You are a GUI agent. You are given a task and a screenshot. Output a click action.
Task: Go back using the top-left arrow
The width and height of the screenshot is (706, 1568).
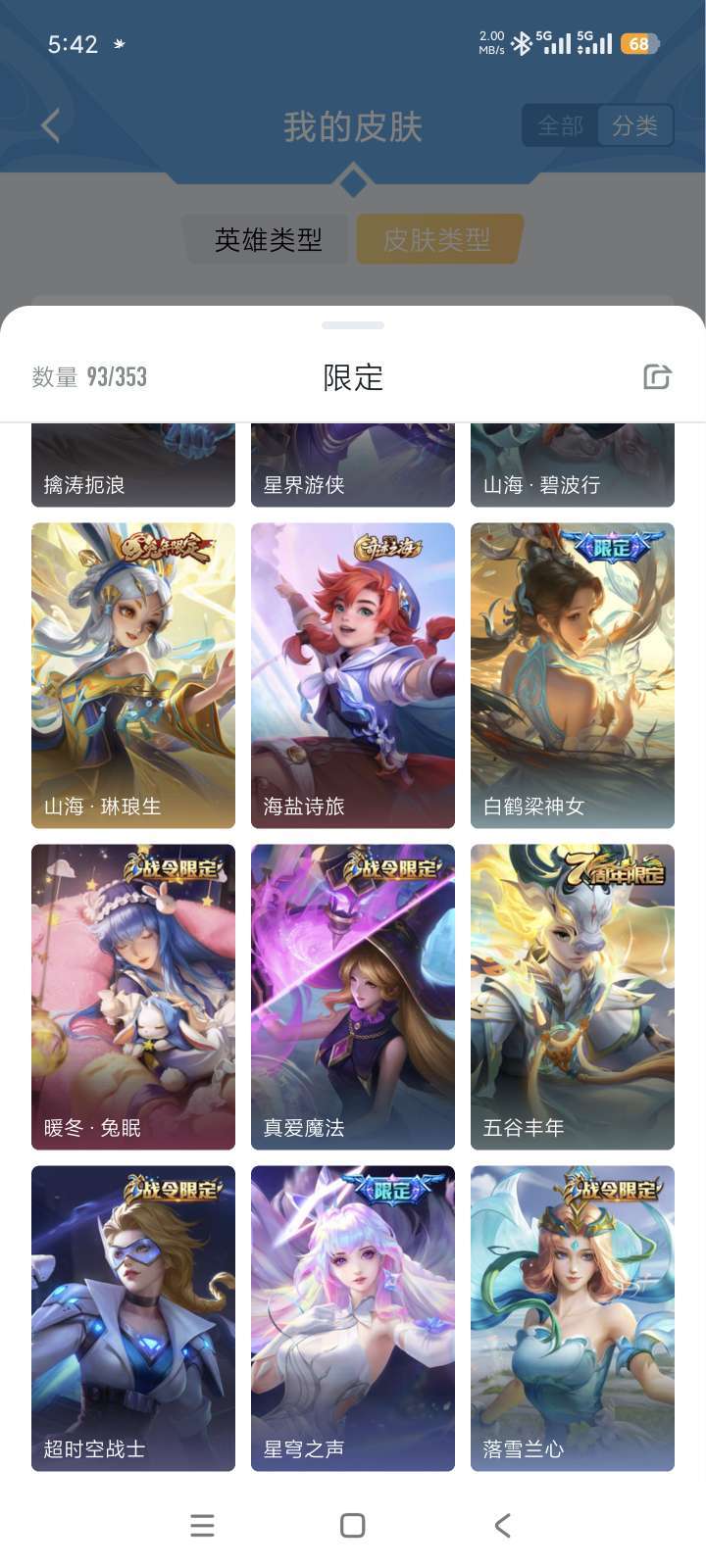coord(51,125)
